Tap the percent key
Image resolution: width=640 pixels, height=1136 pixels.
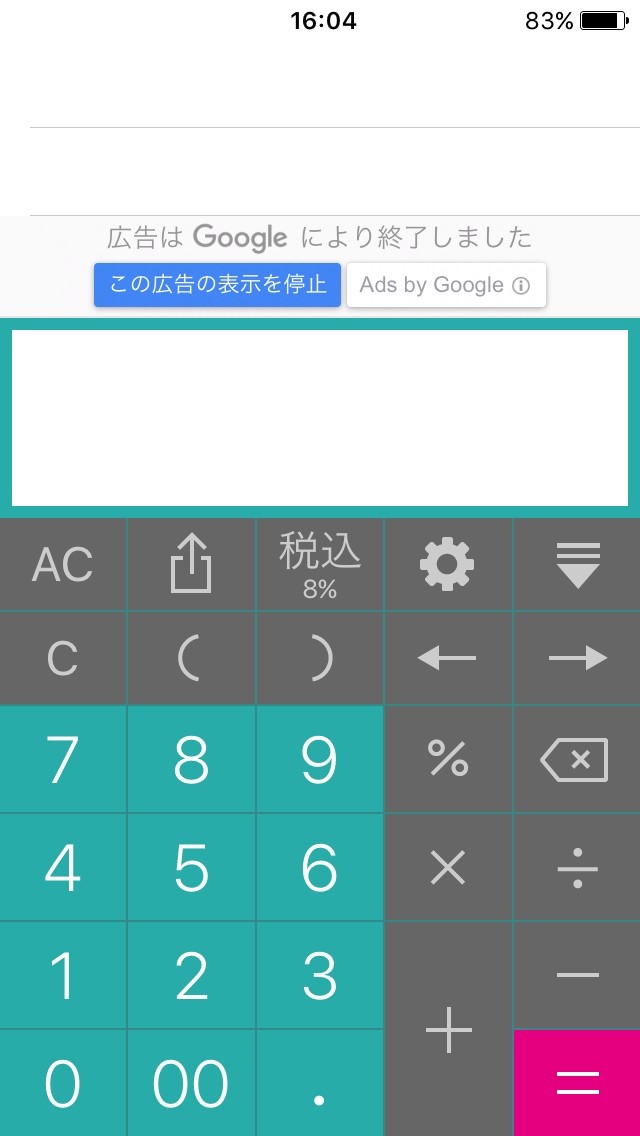[448, 759]
